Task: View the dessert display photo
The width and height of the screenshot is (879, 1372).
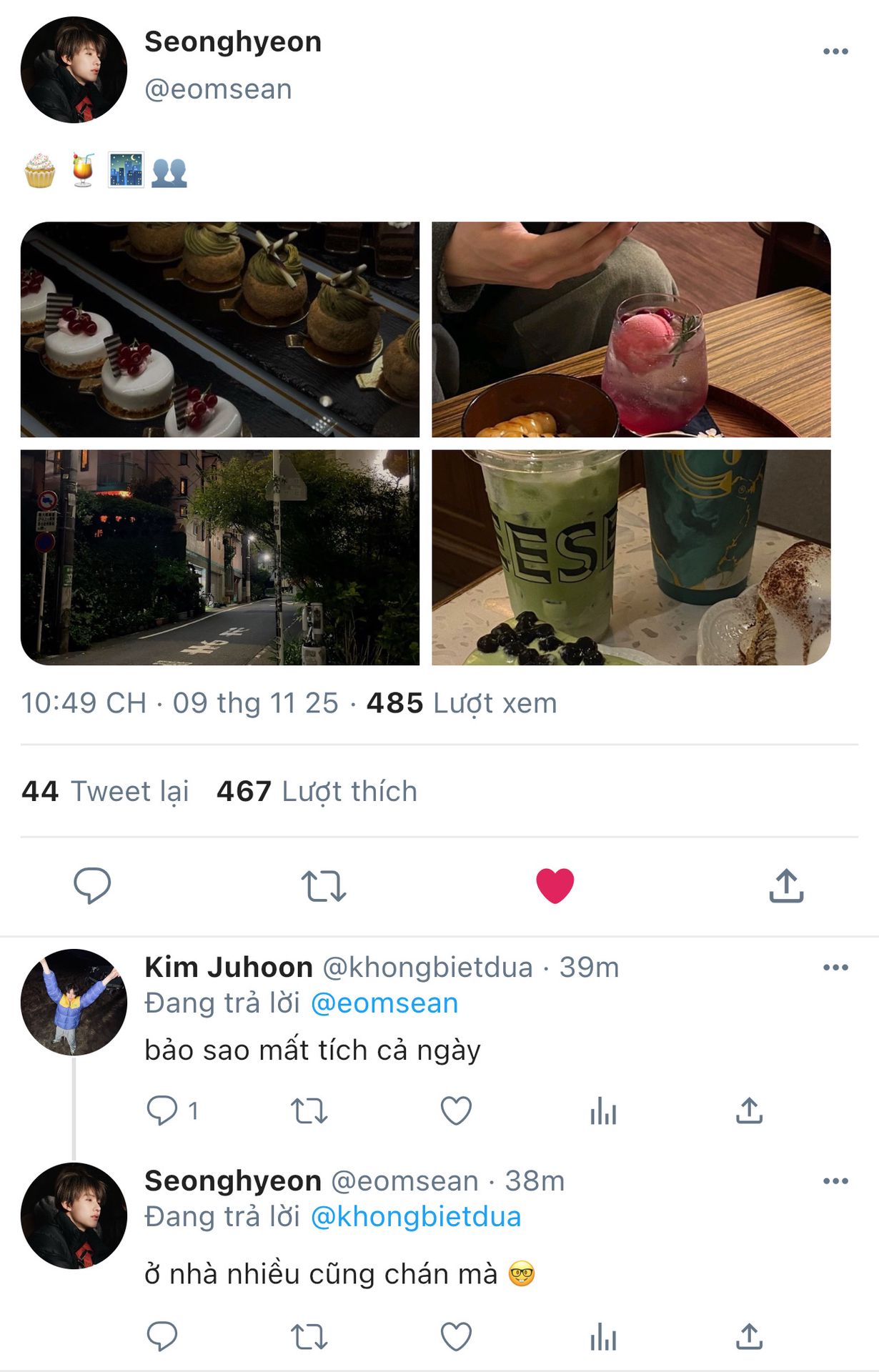Action: tap(220, 329)
